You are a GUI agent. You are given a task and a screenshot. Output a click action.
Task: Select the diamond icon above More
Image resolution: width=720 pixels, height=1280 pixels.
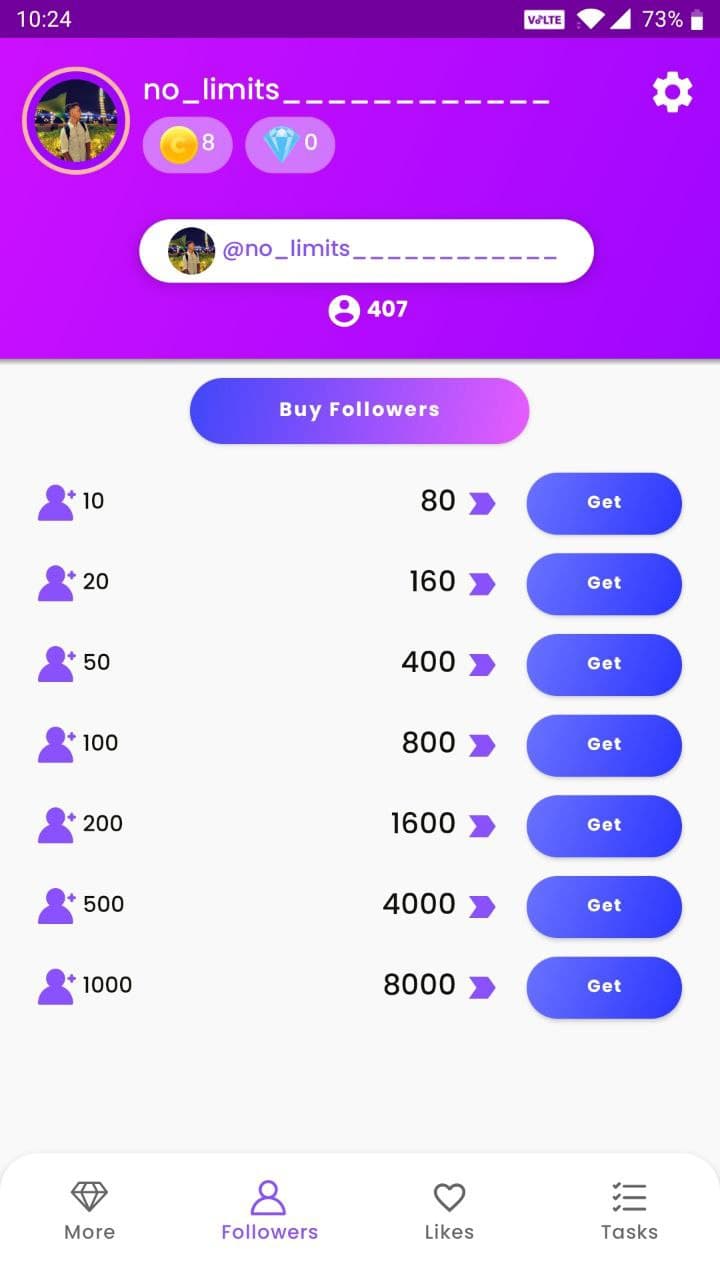click(x=89, y=1195)
